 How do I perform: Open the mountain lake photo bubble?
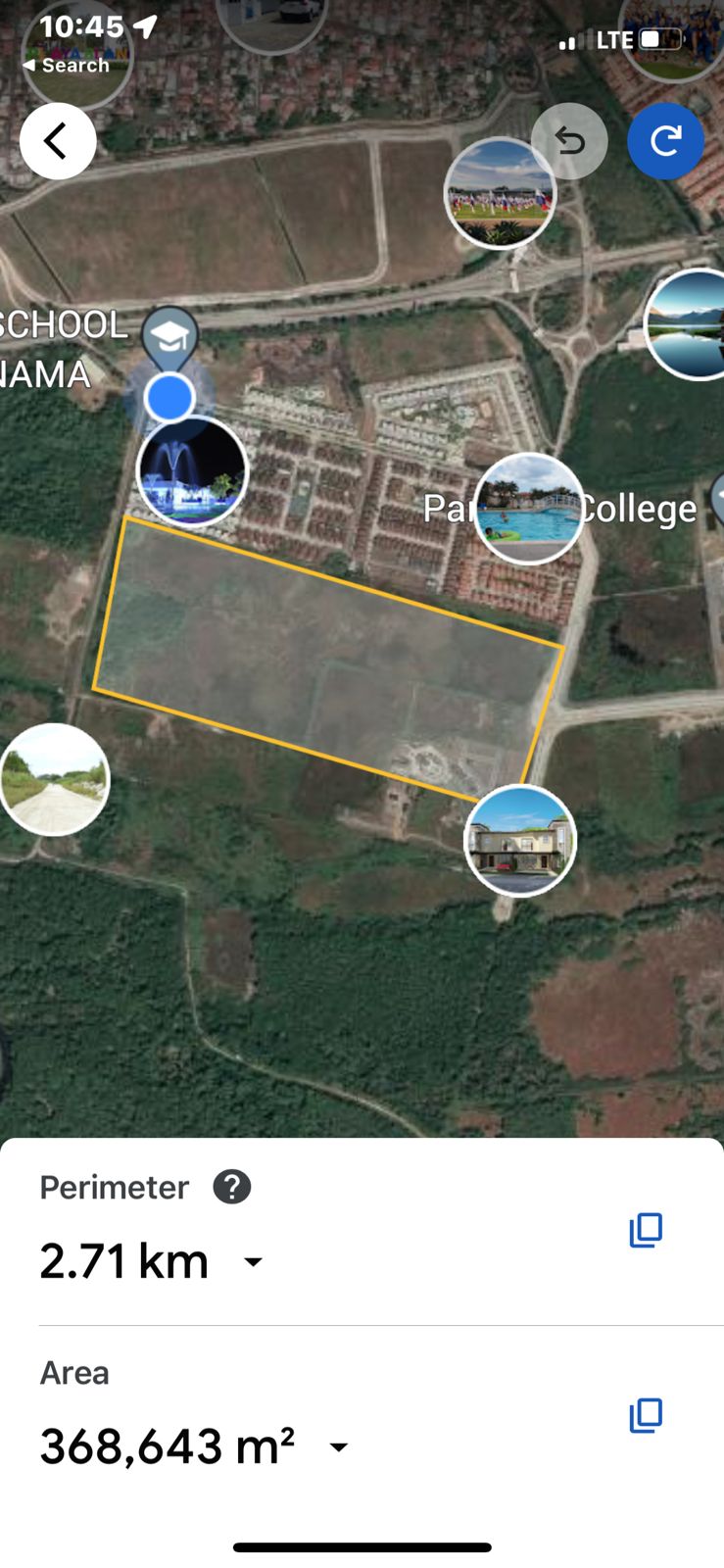coord(691,324)
